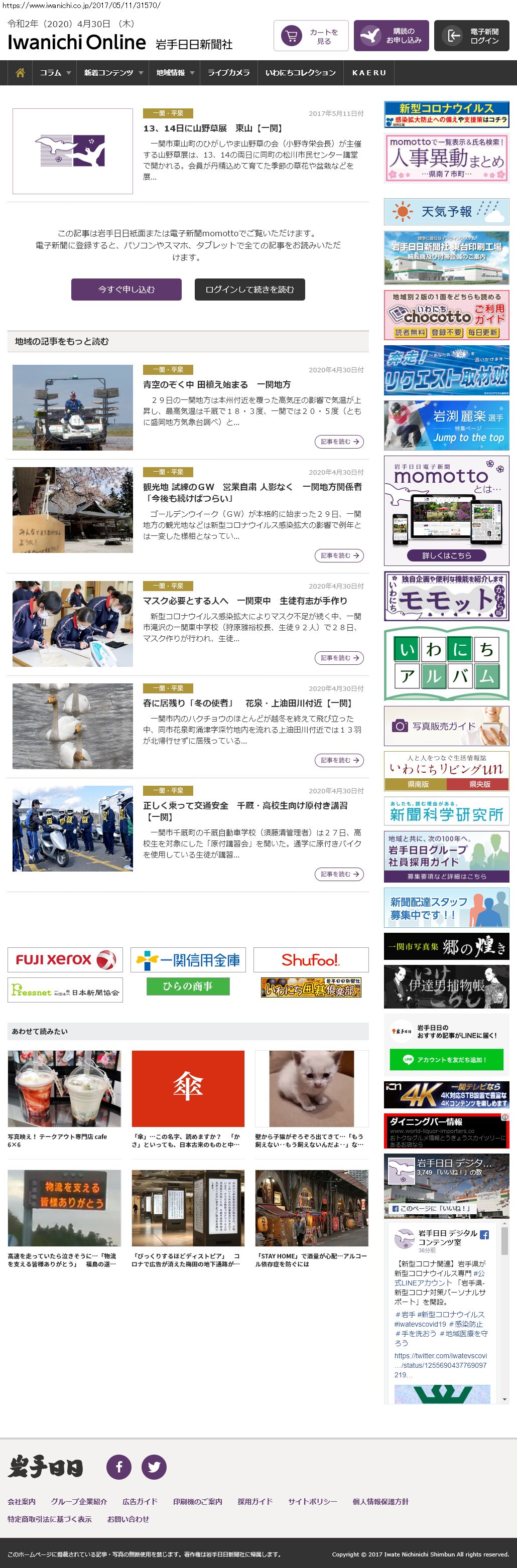Open the footer Facebook icon
The height and width of the screenshot is (1568, 517).
119,1467
